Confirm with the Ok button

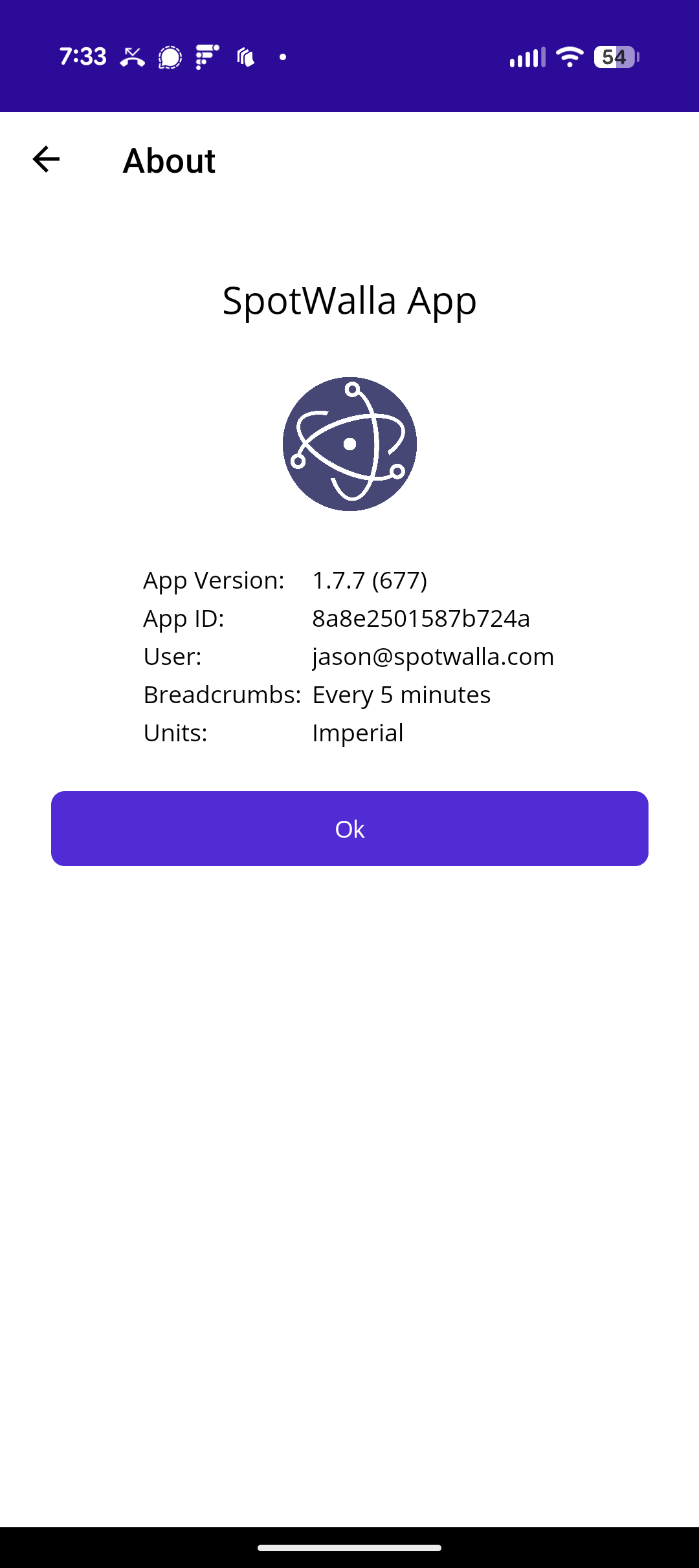(349, 829)
